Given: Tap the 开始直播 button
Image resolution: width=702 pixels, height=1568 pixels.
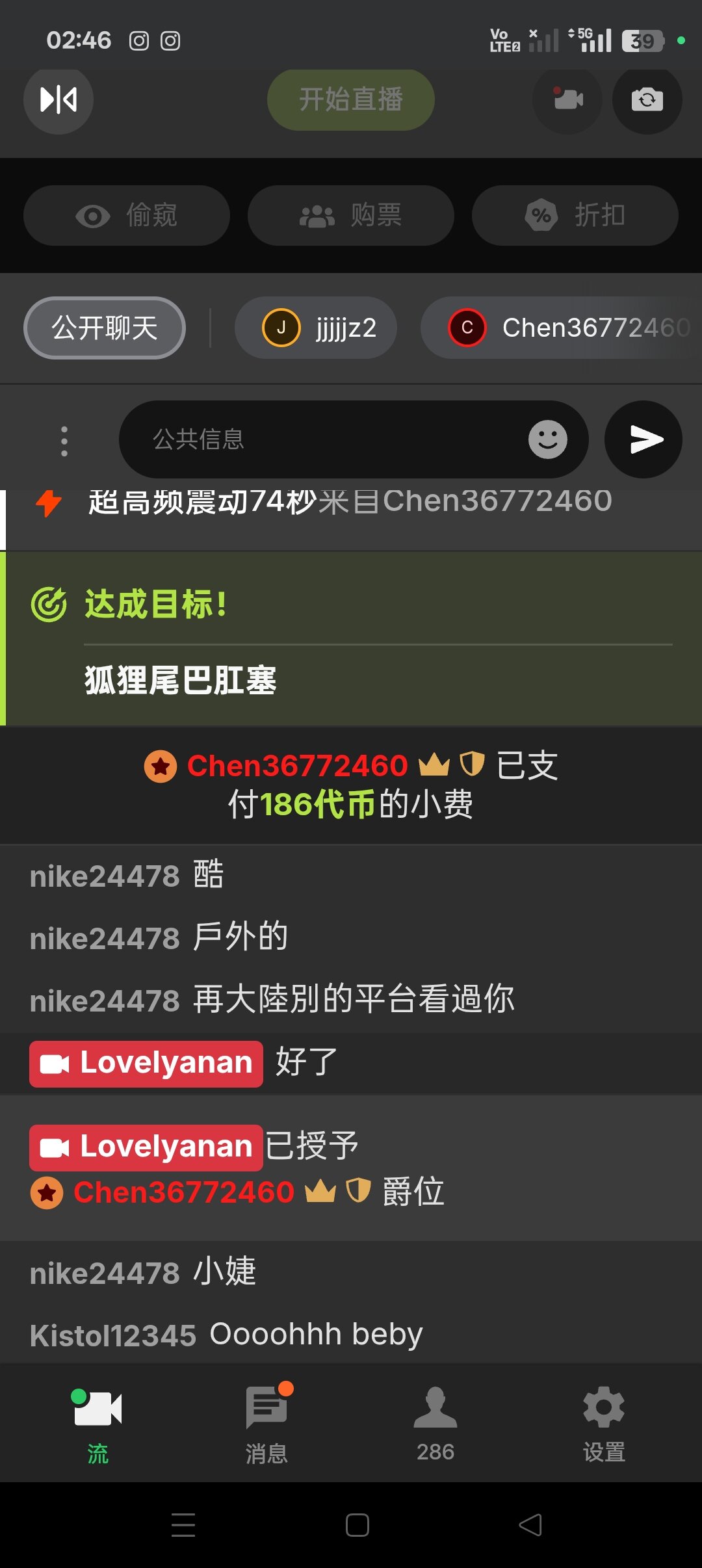Looking at the screenshot, I should tap(350, 100).
